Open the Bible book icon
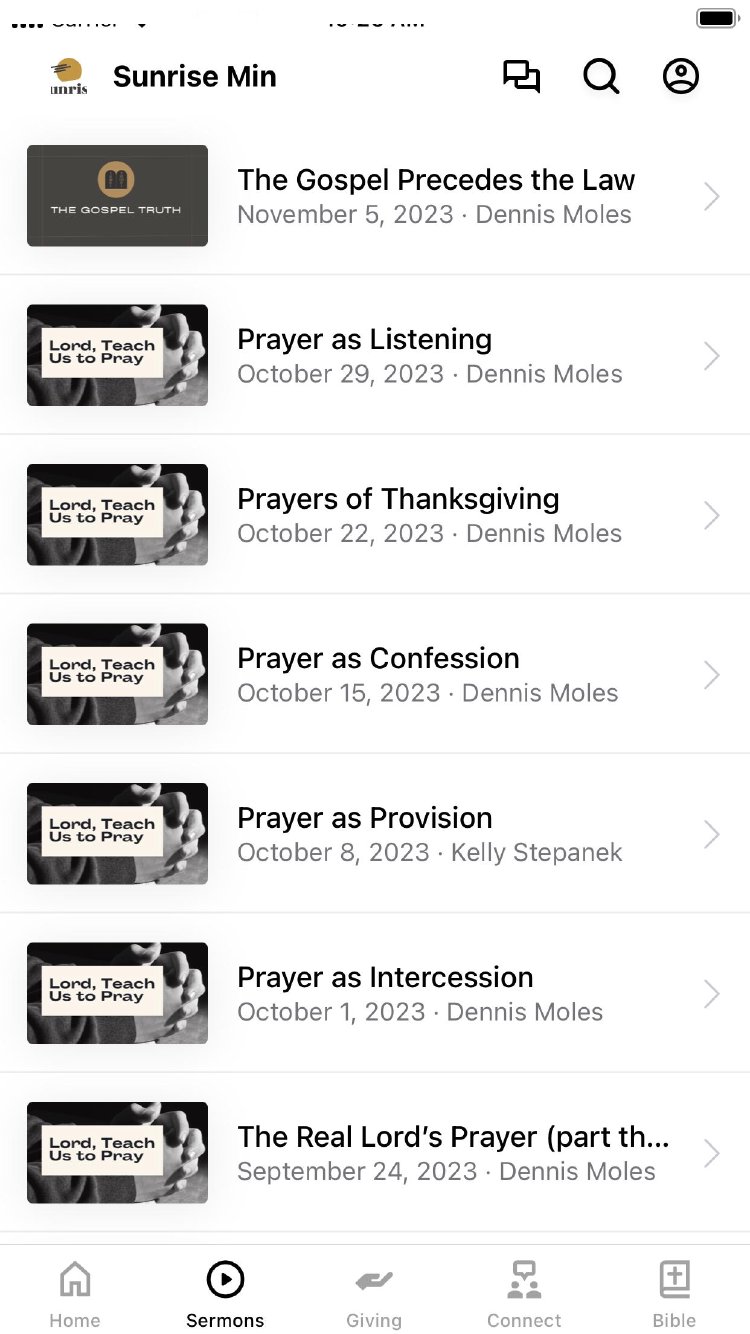The height and width of the screenshot is (1334, 750). 674,1278
